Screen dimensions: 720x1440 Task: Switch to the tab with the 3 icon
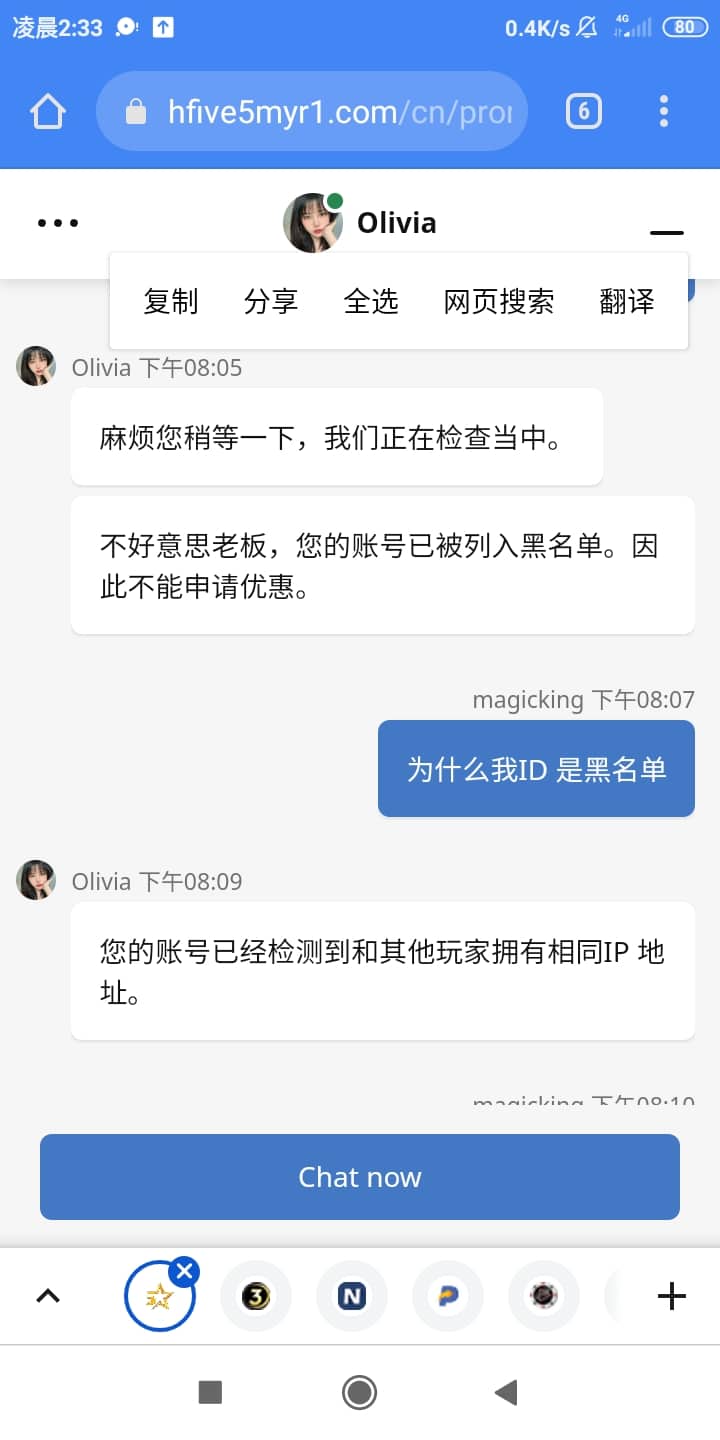tap(256, 1296)
